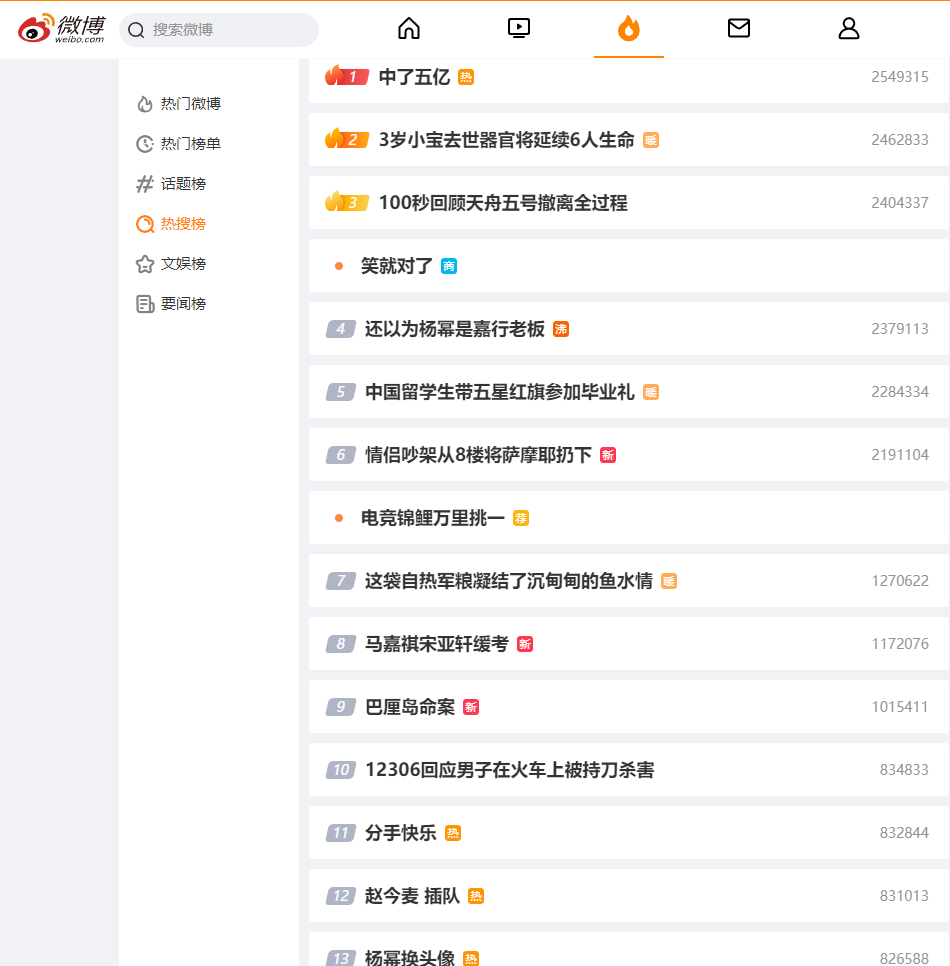Screen dimensions: 950x966
Task: Open topic 巴厘岛命案
Action: tap(409, 707)
